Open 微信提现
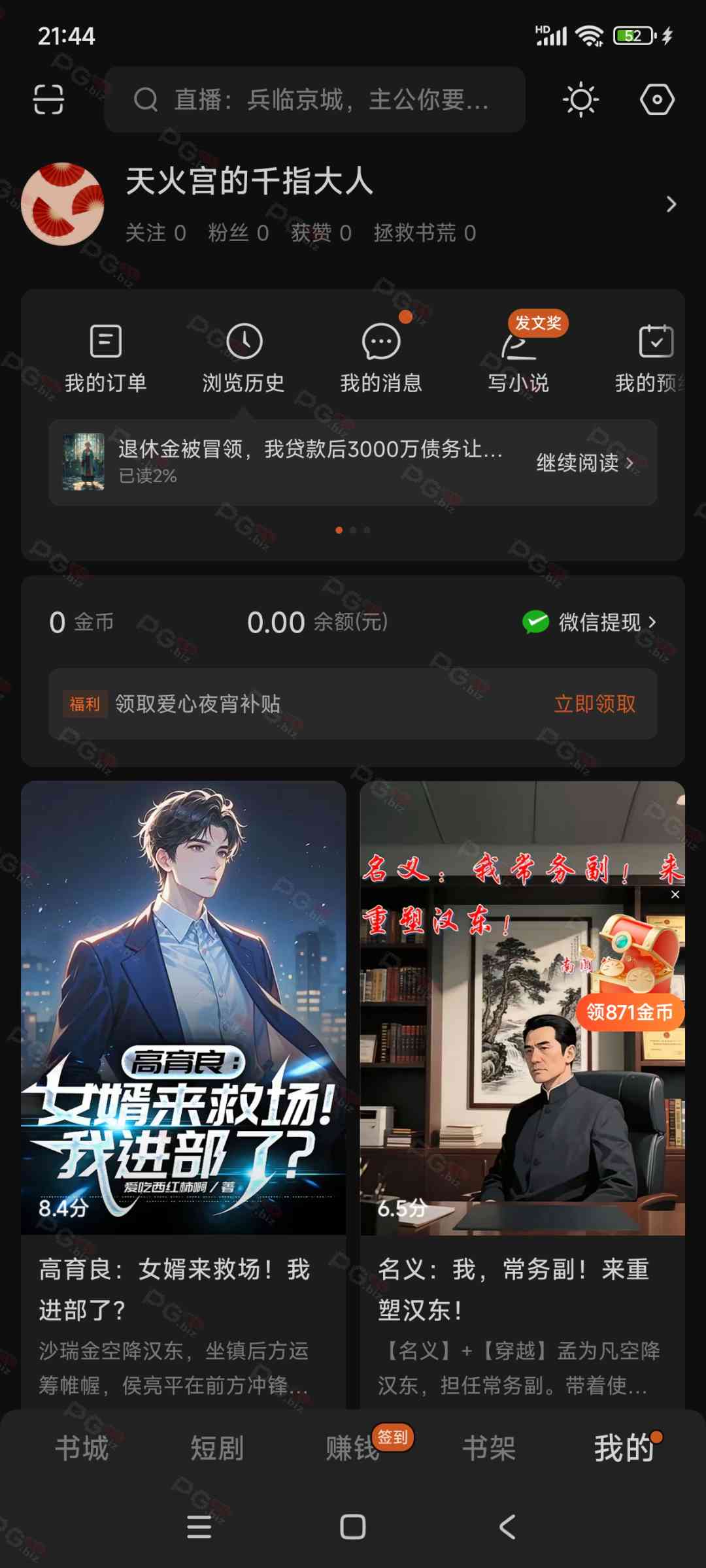 590,622
